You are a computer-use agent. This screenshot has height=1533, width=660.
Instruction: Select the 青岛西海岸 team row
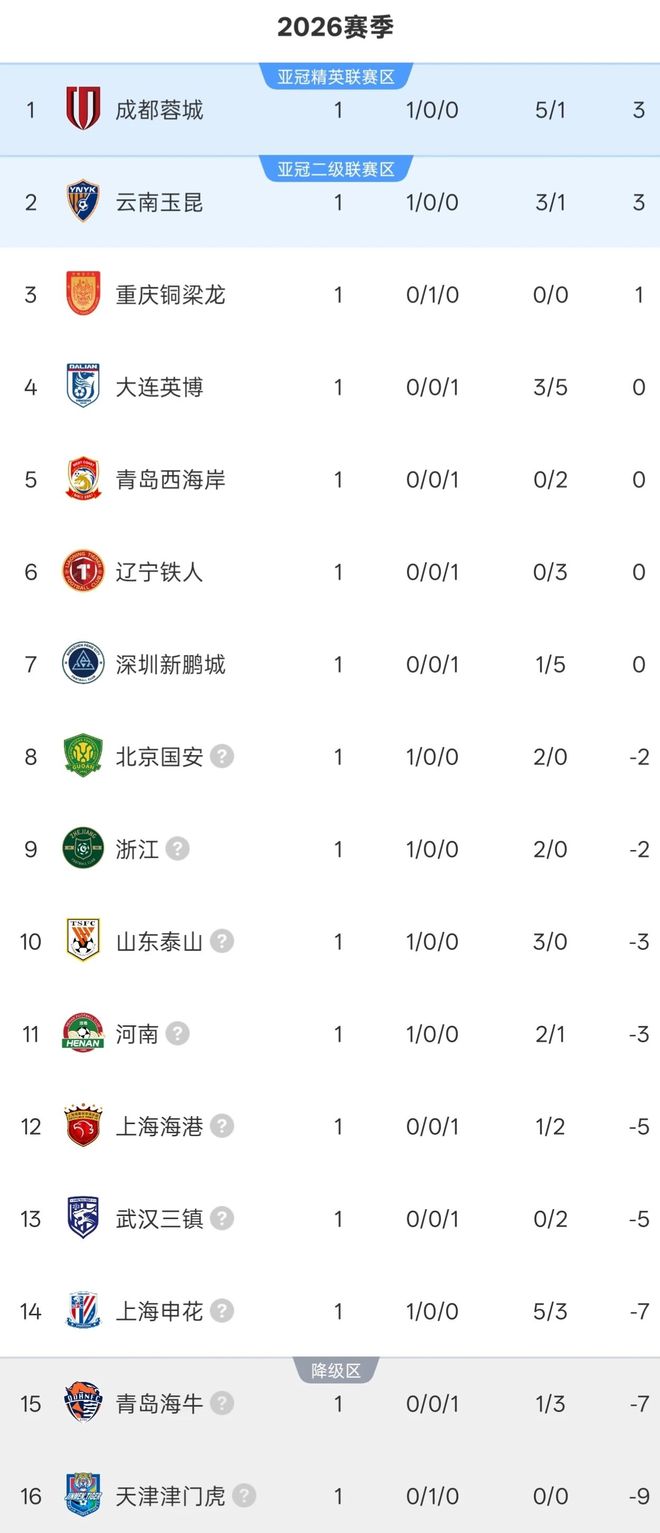[170, 480]
